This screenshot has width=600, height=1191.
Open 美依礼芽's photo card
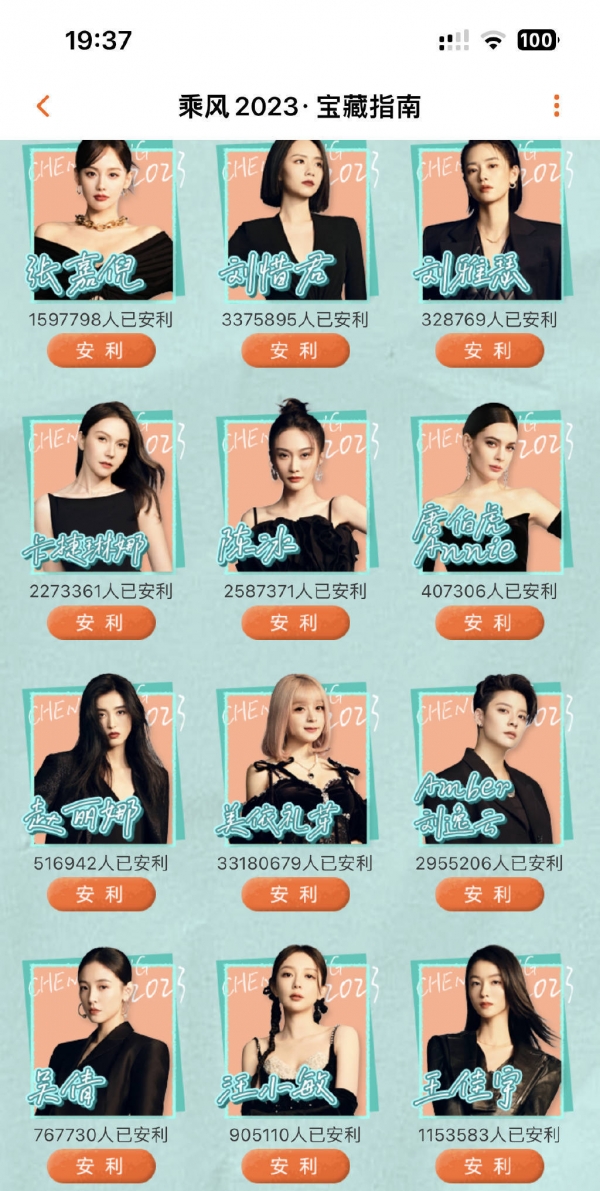pos(293,762)
